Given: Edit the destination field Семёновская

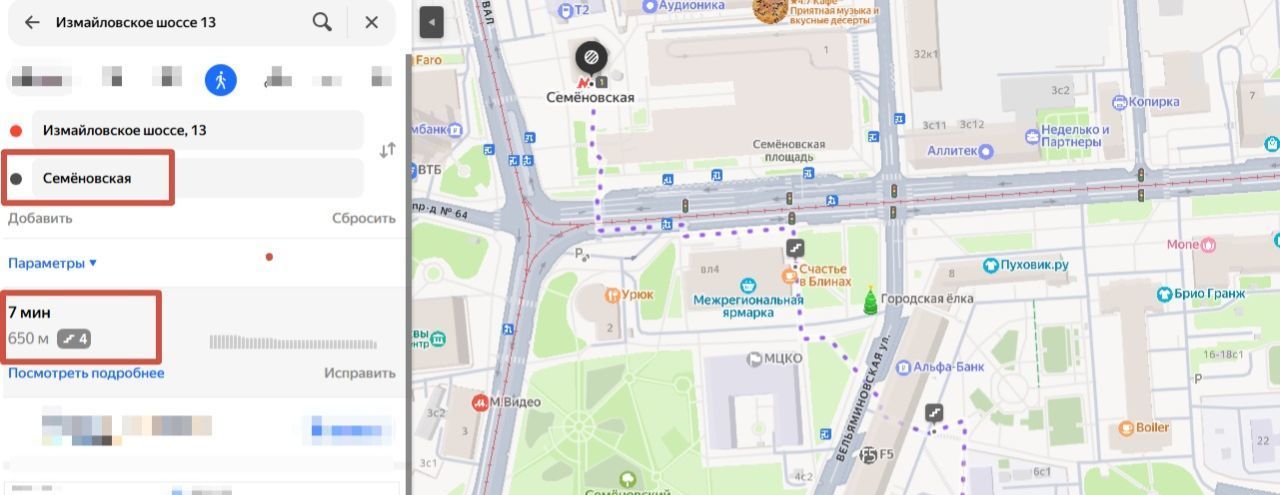Looking at the screenshot, I should (x=197, y=178).
